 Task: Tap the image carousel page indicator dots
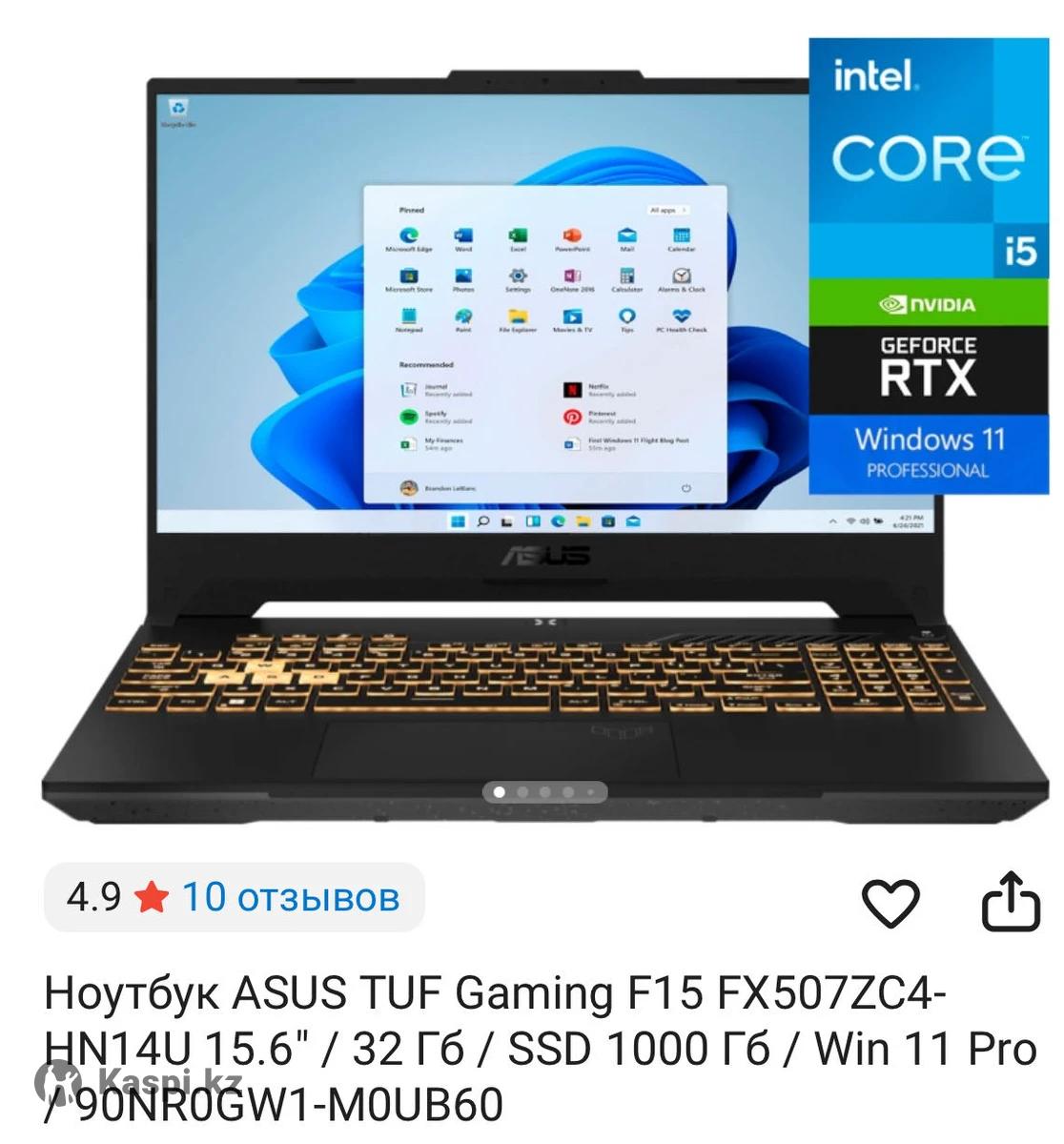[x=545, y=792]
